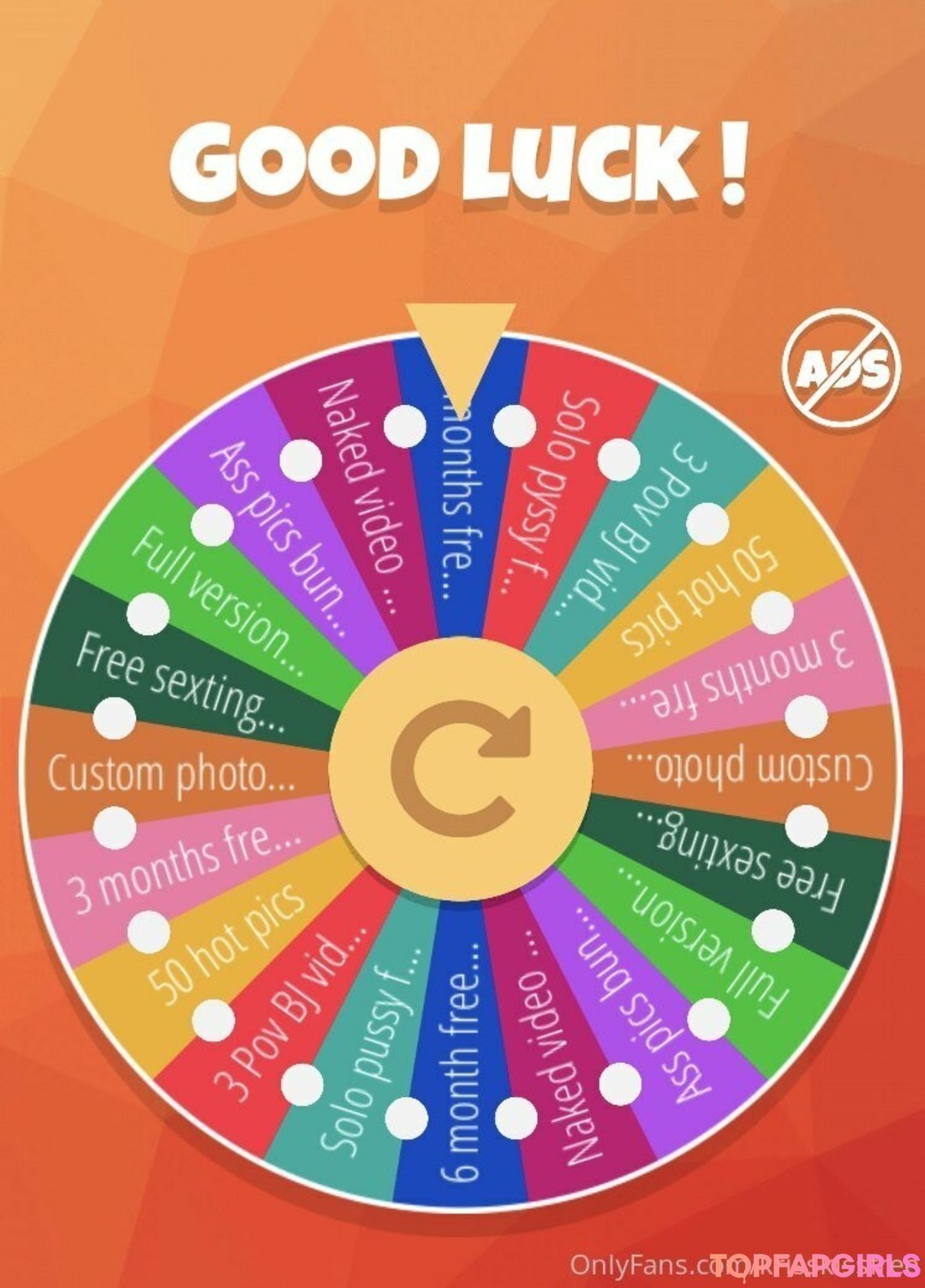Spin the wheel with the center button
Viewport: 925px width, 1288px height.
[461, 768]
